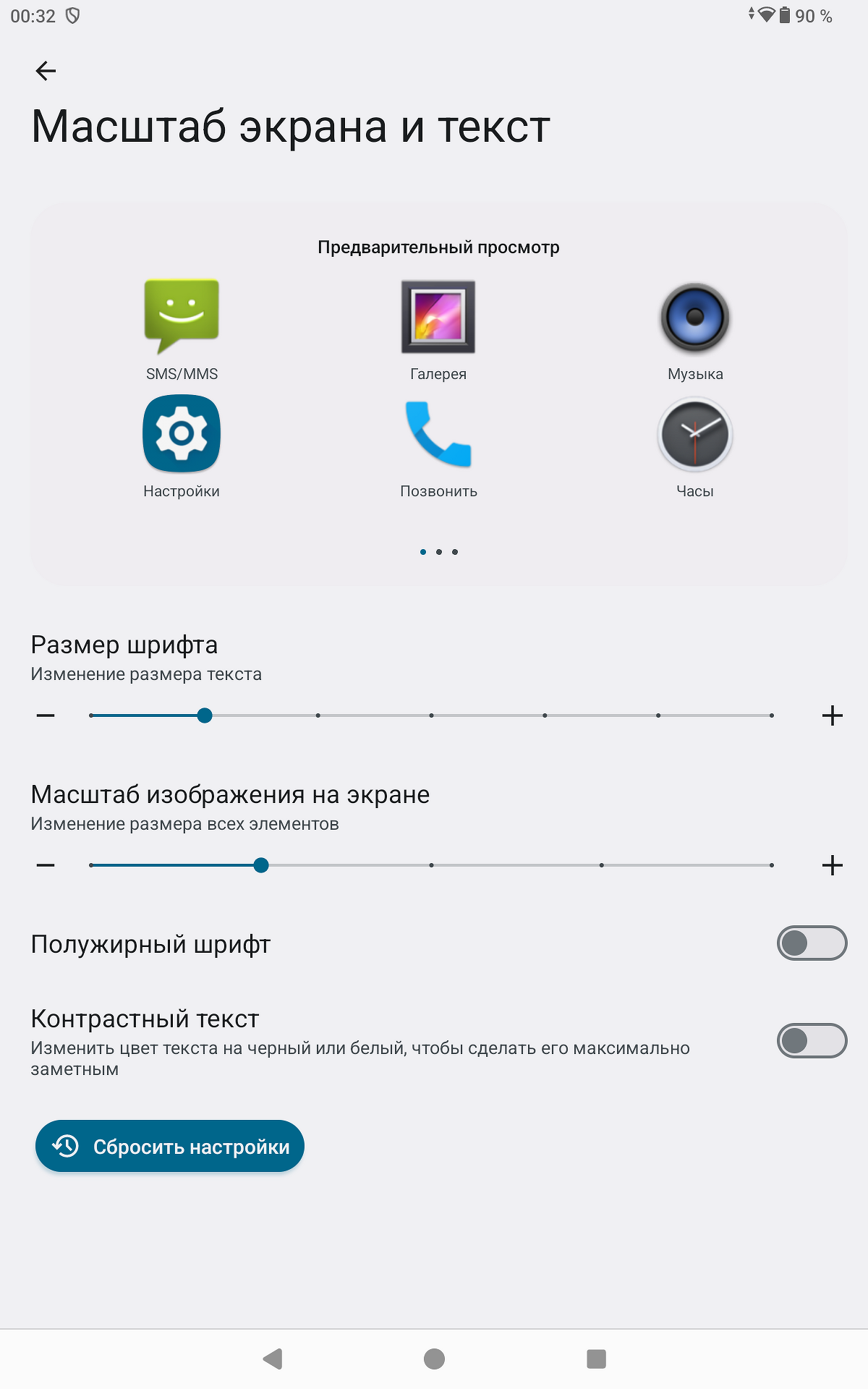Go back using the top arrow
This screenshot has width=868, height=1389.
point(46,71)
